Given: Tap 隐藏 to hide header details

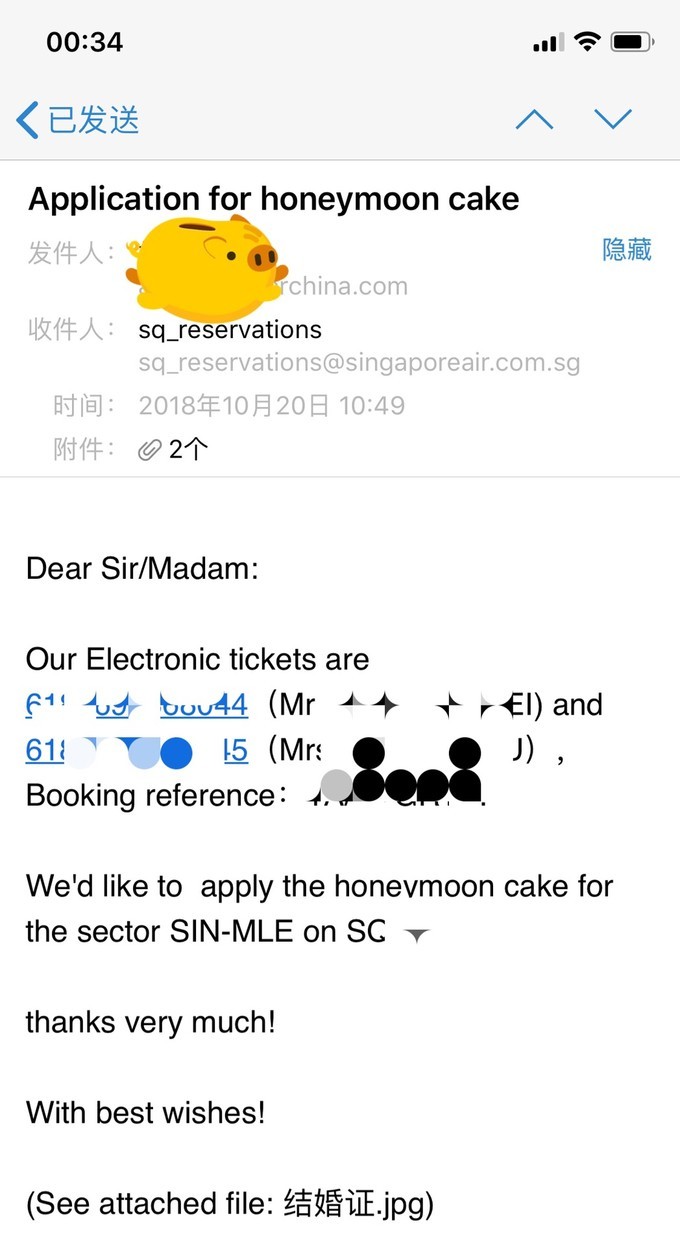Looking at the screenshot, I should coord(626,250).
